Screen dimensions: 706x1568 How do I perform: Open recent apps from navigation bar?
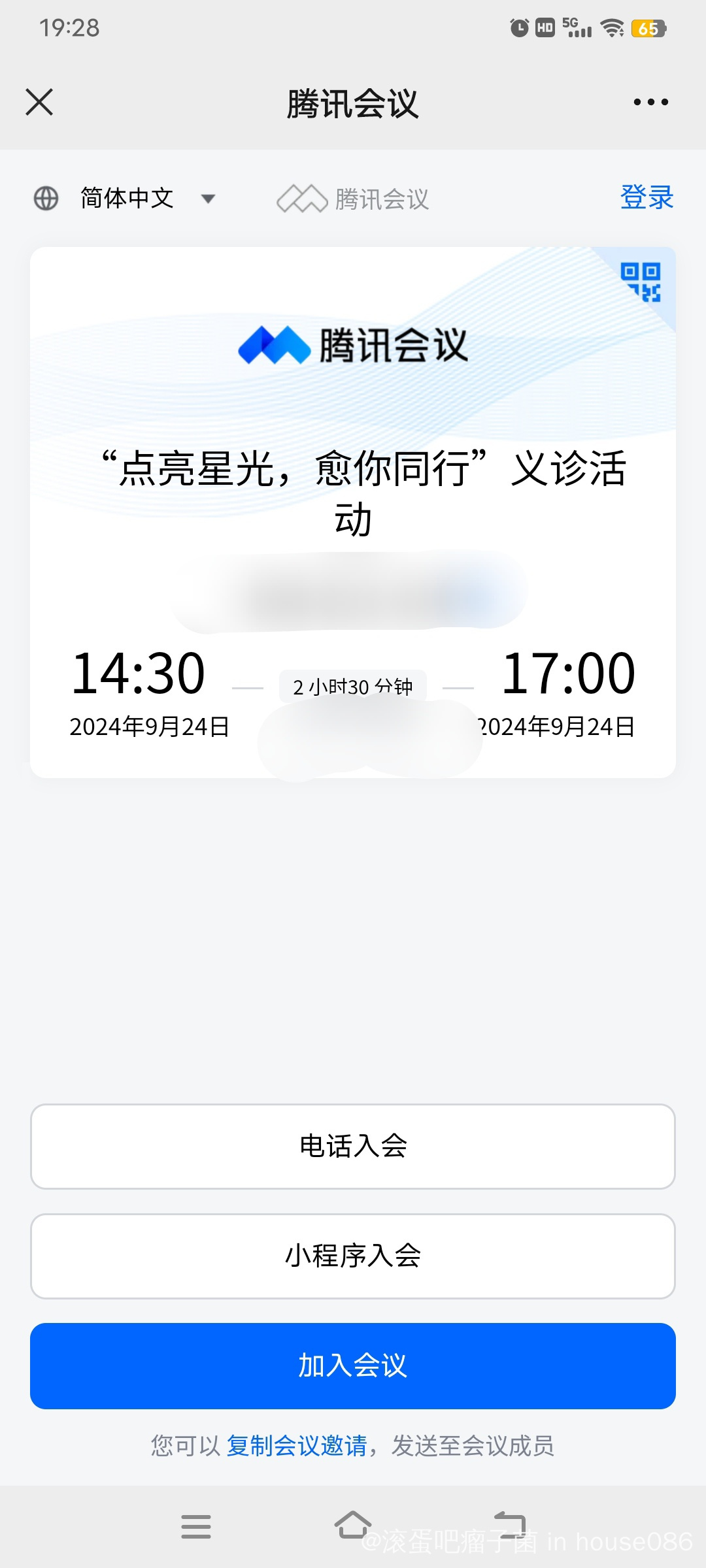[196, 1527]
